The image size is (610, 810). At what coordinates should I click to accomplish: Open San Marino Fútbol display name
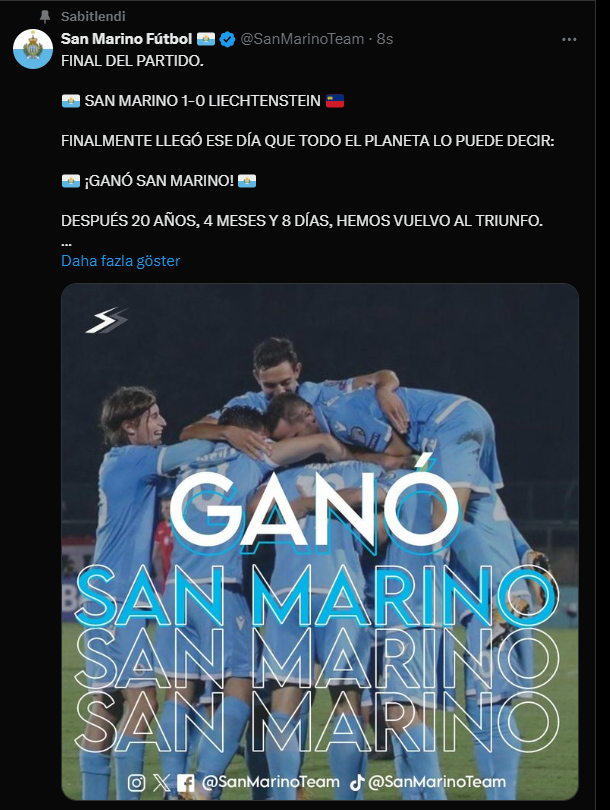(126, 39)
